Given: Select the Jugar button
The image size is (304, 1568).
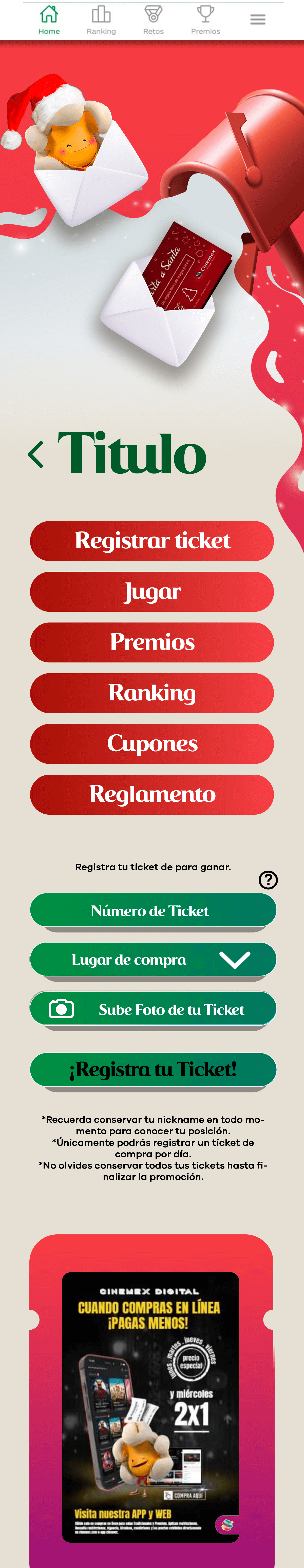Looking at the screenshot, I should click(152, 591).
